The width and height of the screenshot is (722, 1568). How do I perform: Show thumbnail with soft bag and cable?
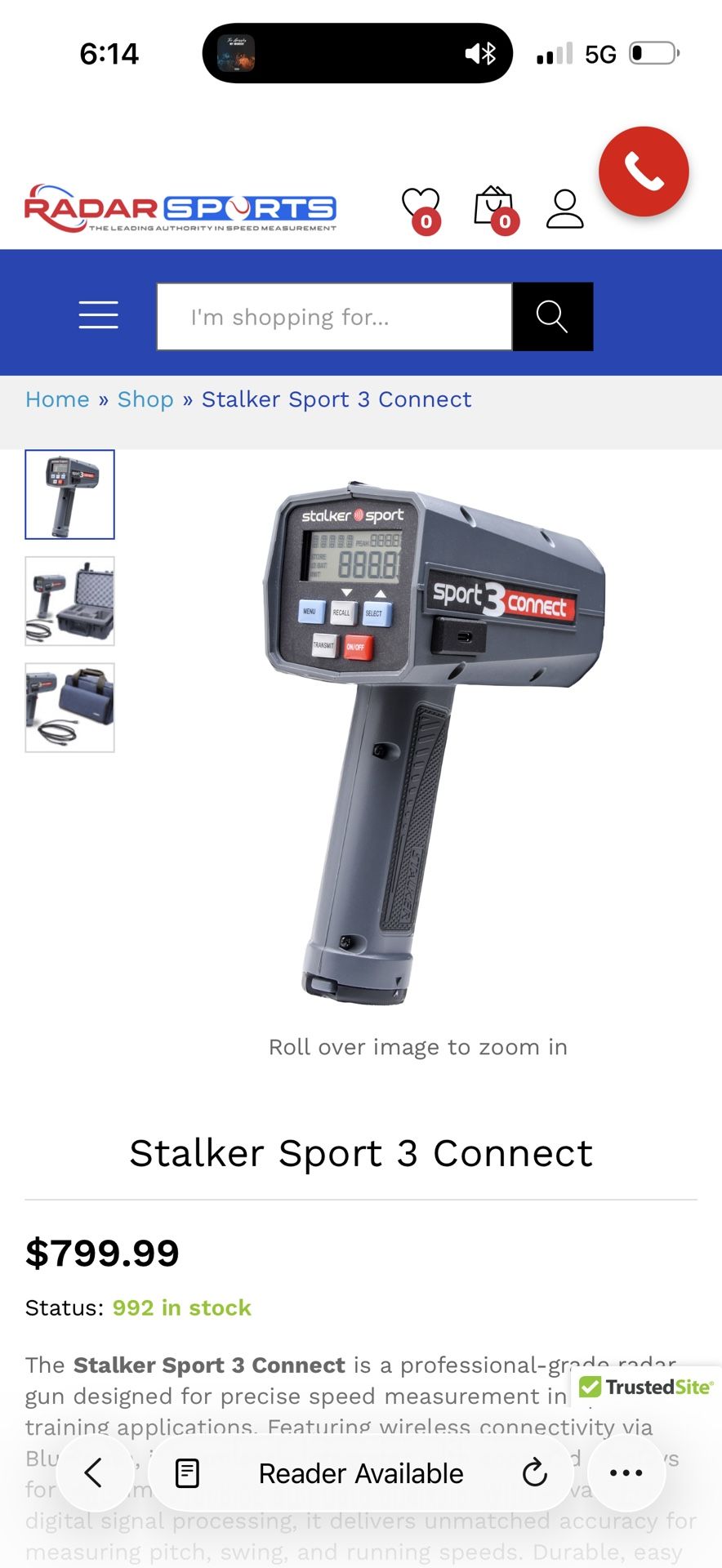(70, 707)
